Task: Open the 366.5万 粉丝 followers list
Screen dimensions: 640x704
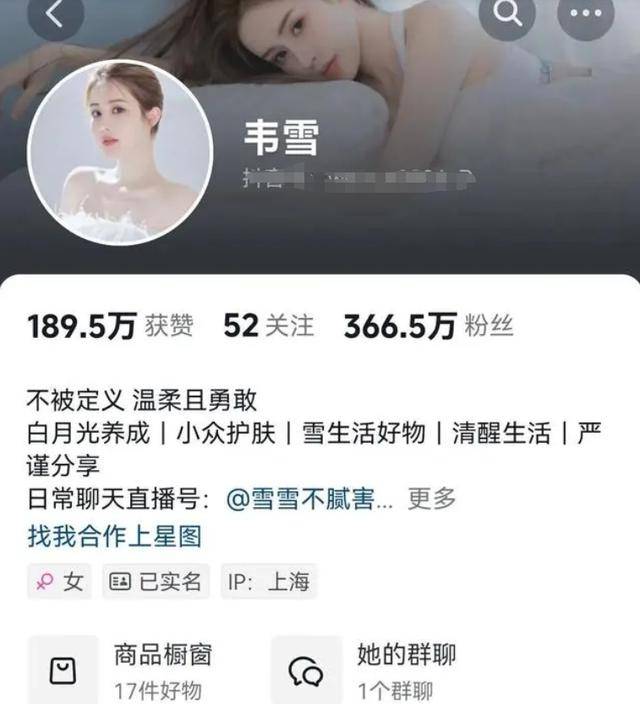Action: 429,325
